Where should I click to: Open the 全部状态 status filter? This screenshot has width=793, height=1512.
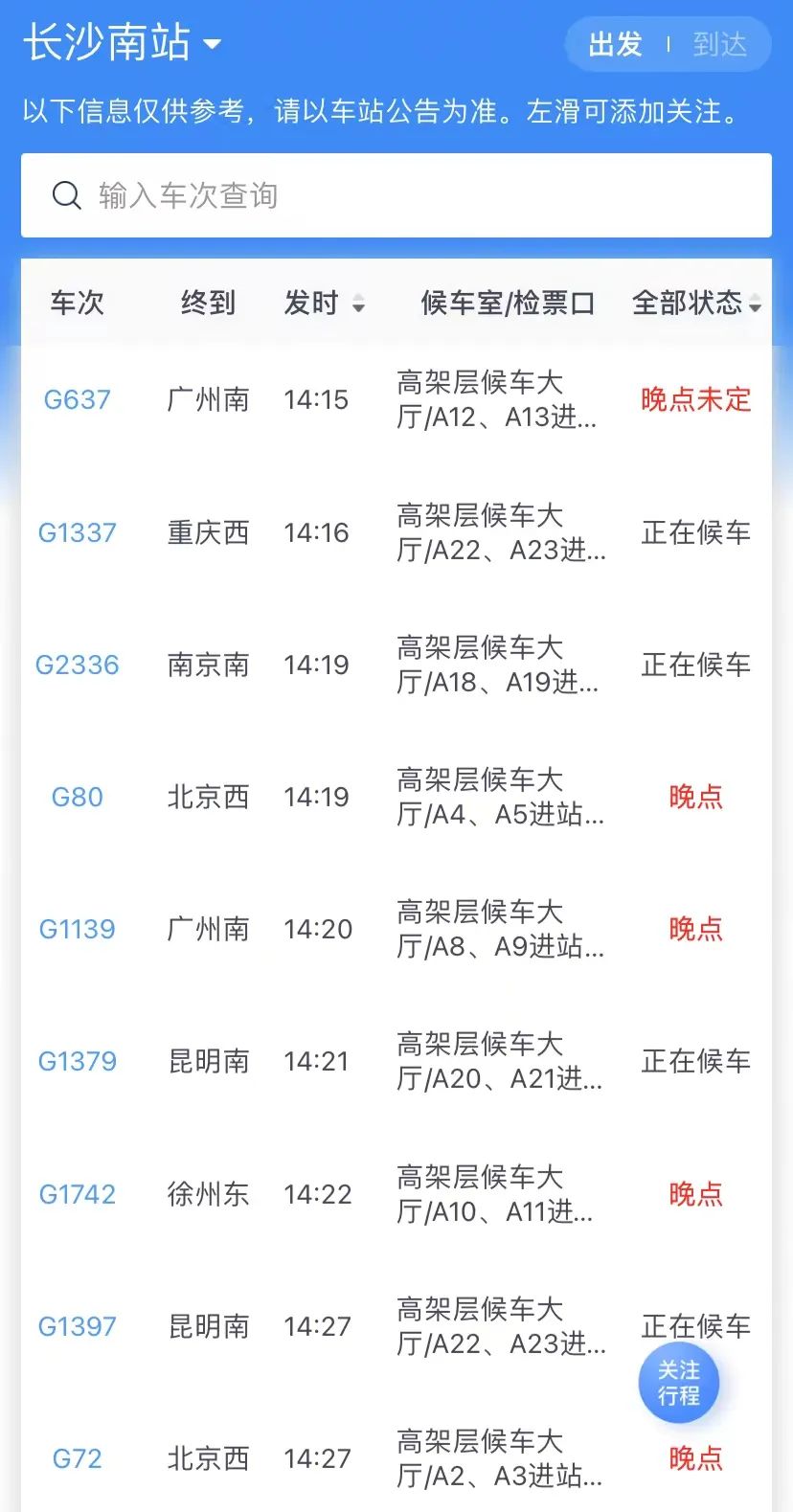696,304
